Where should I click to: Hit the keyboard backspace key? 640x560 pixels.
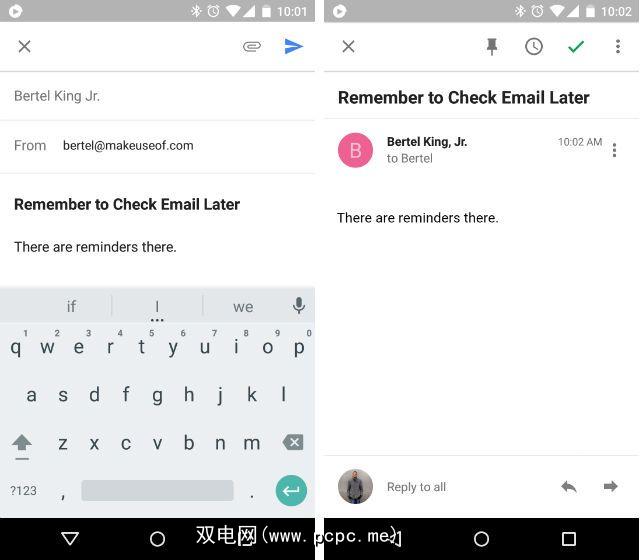292,442
